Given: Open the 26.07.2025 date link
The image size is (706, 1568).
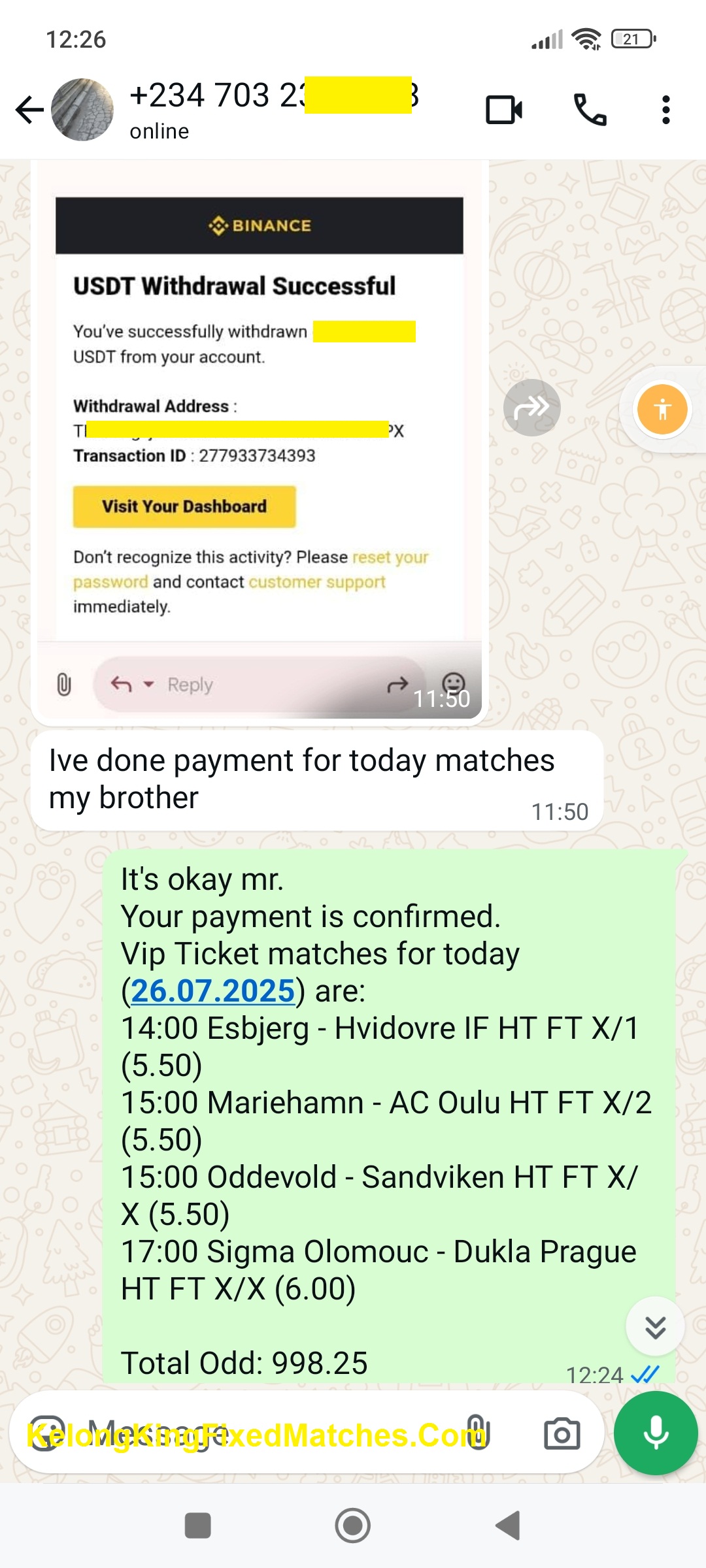Looking at the screenshot, I should [x=213, y=991].
